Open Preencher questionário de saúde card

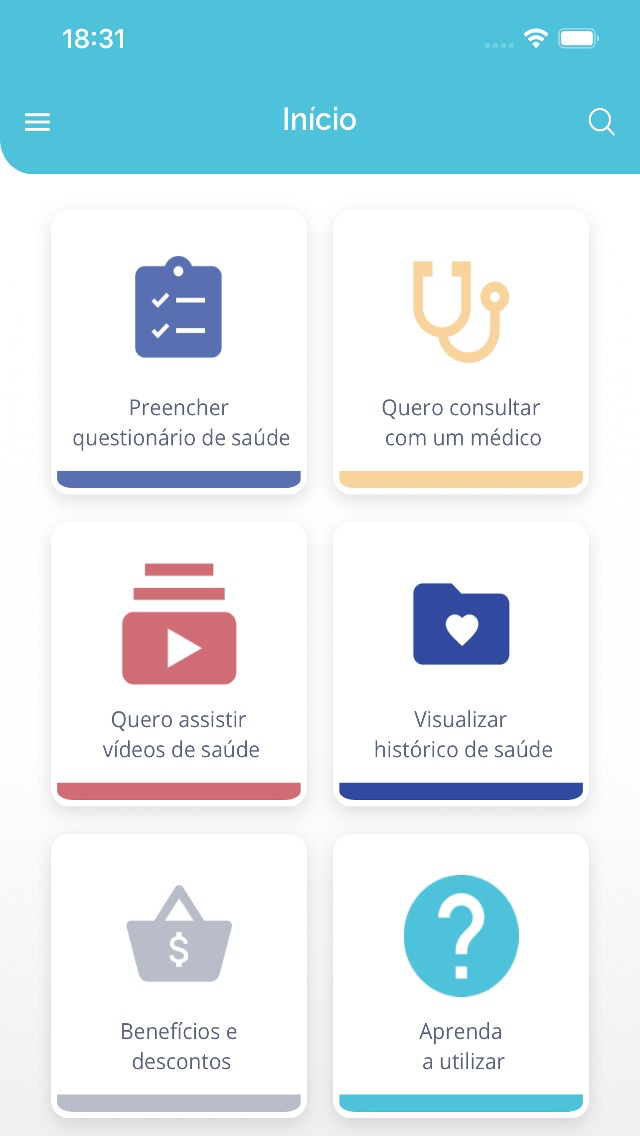[179, 351]
